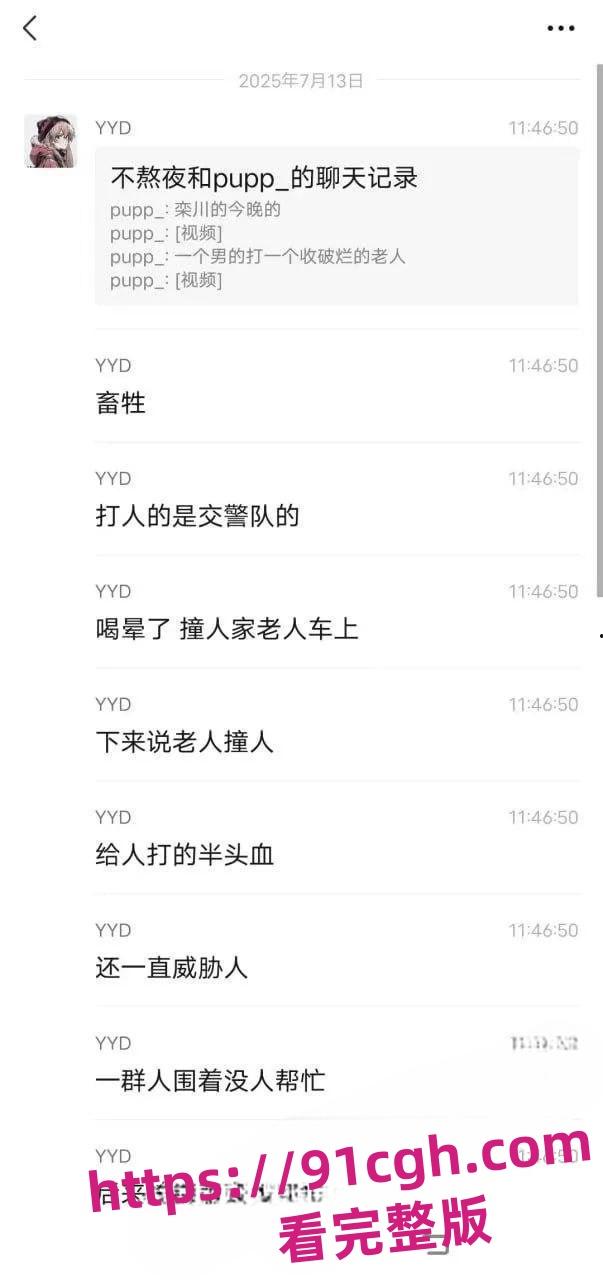Open the three-dot overflow menu

[561, 29]
